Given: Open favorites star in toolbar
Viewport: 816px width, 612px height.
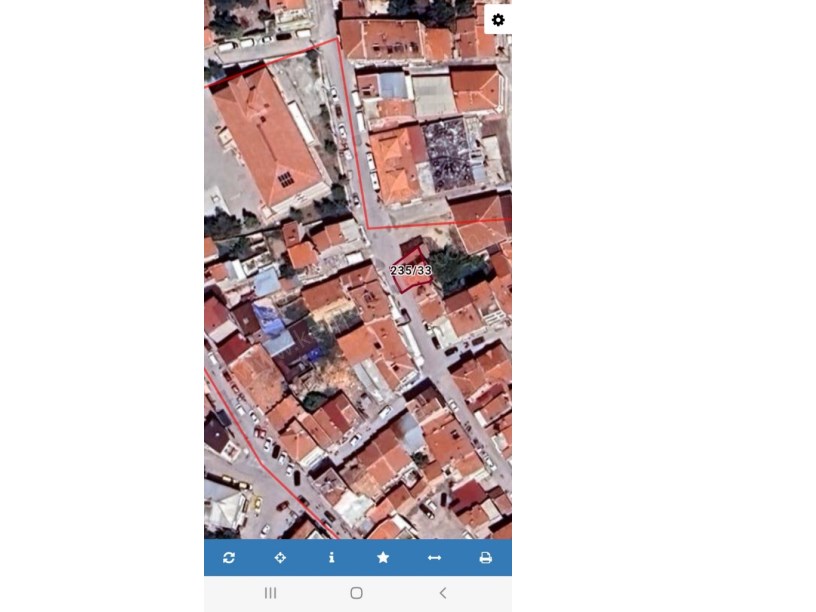Looking at the screenshot, I should [383, 558].
